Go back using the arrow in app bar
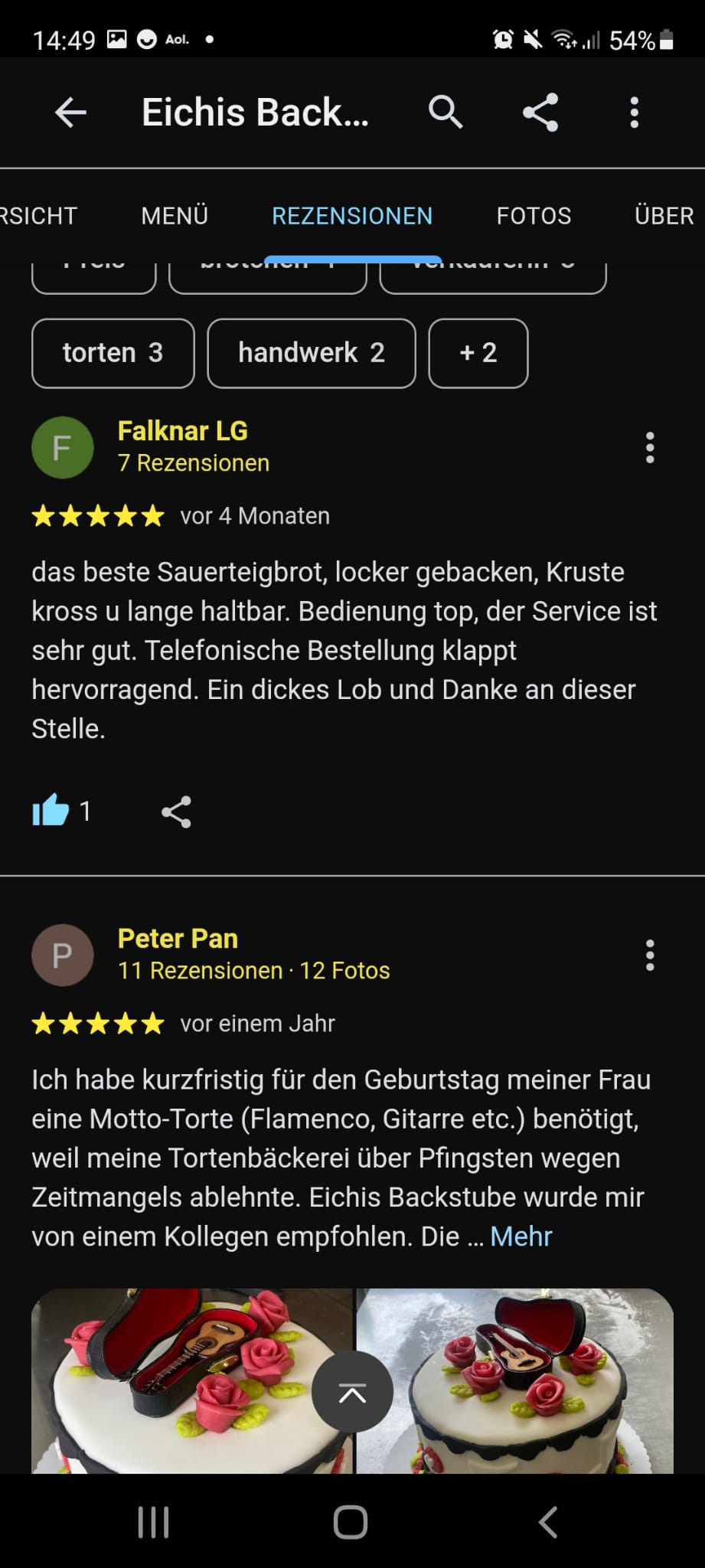 tap(70, 113)
